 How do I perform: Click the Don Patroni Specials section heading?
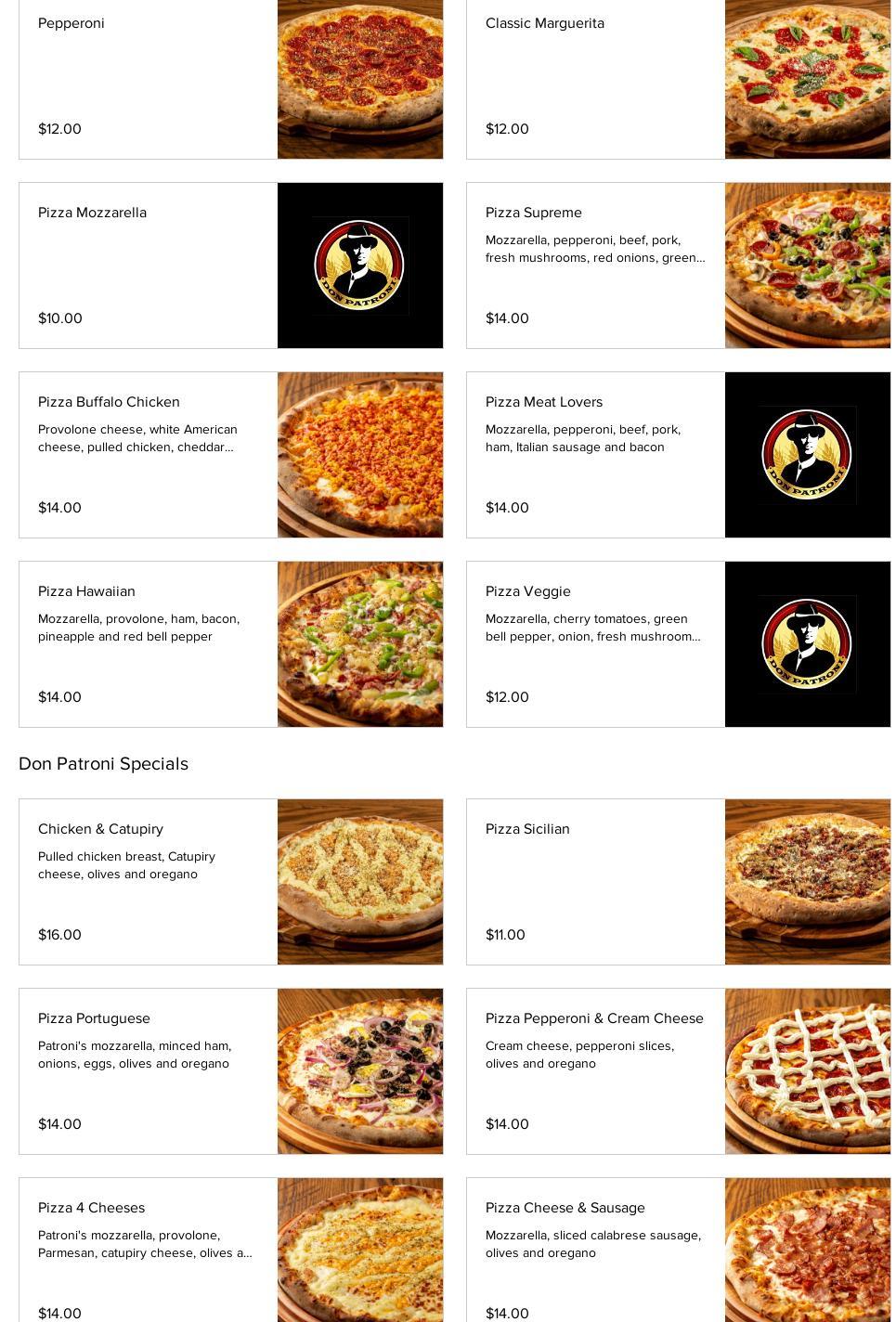tap(103, 763)
